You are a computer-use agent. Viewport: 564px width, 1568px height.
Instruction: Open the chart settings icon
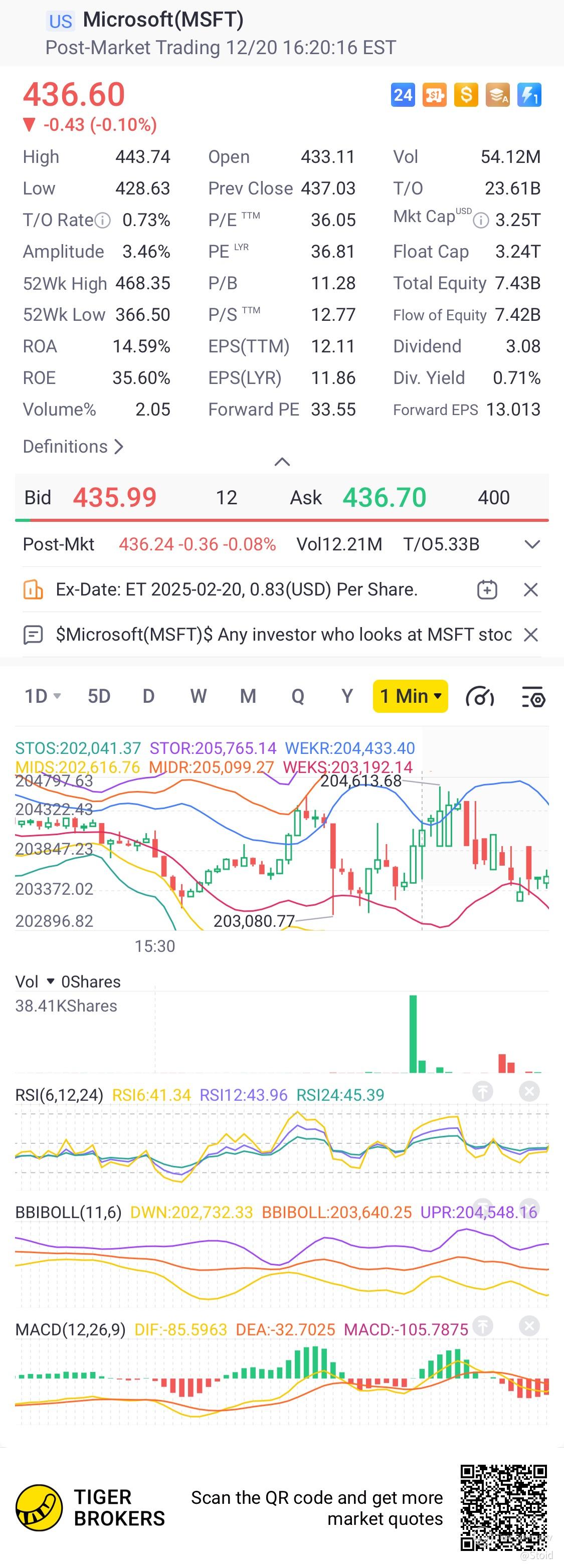[x=533, y=697]
